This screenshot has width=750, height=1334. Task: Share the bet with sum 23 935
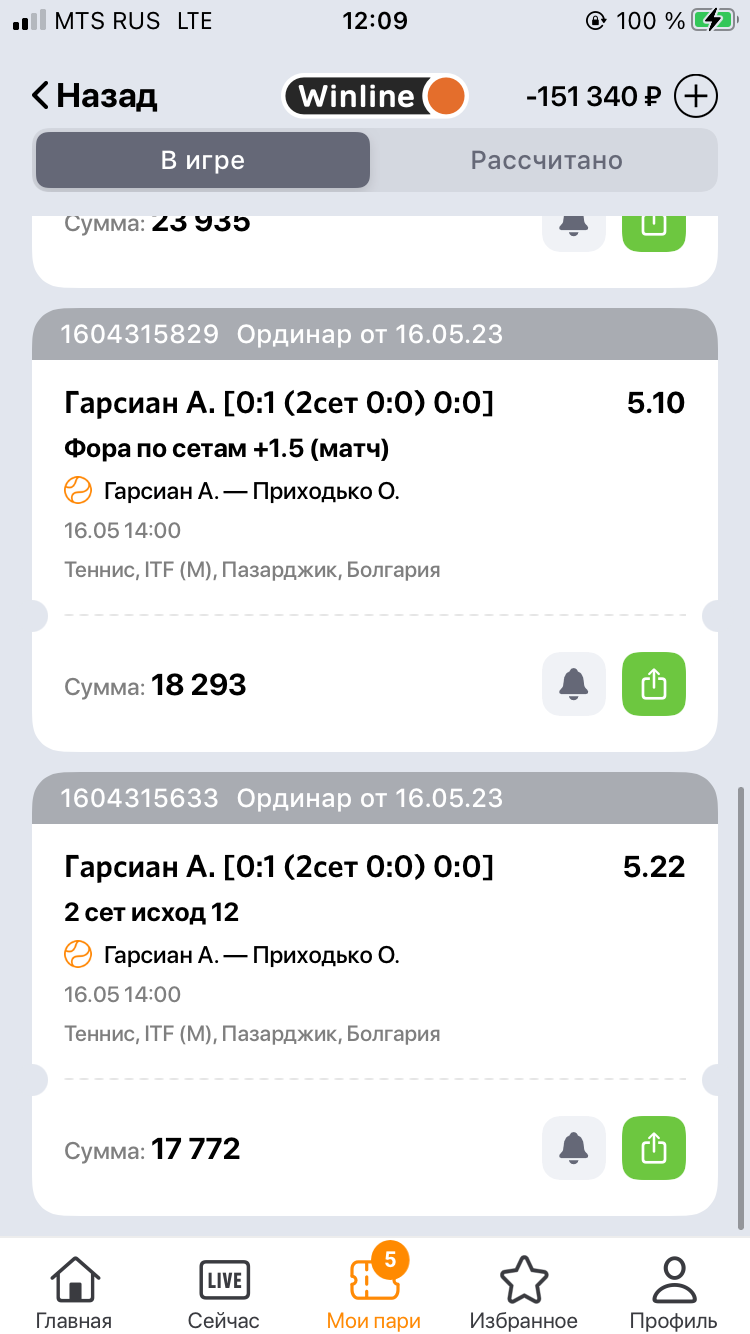point(654,226)
